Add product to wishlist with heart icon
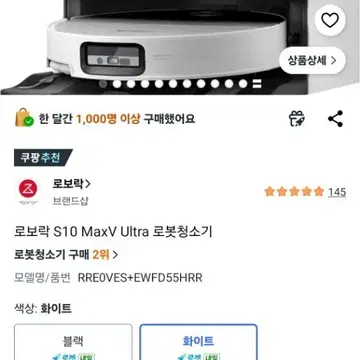Image resolution: width=360 pixels, height=360 pixels. [330, 21]
